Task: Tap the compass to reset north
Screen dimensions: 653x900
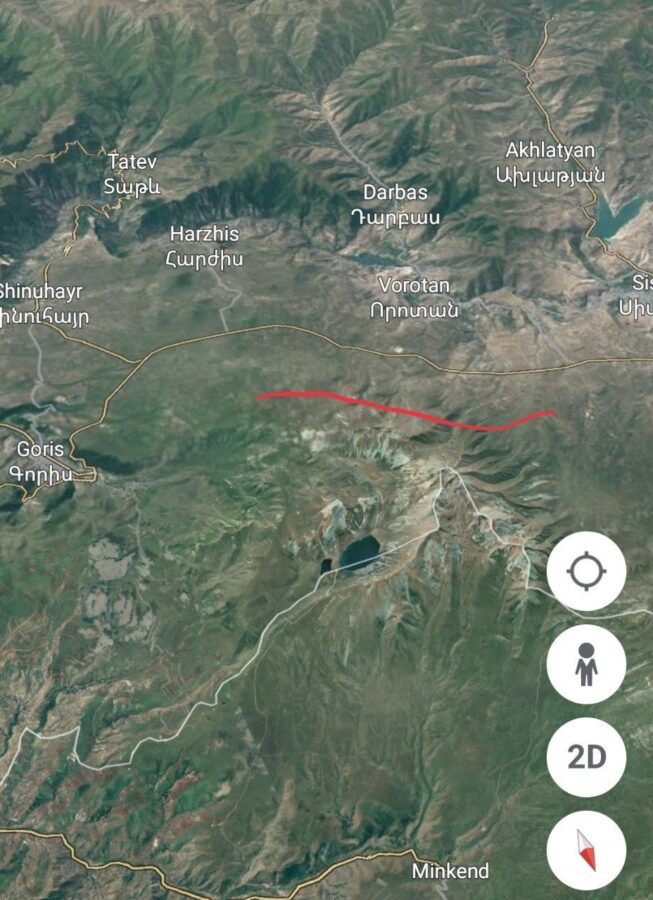Action: coord(586,850)
